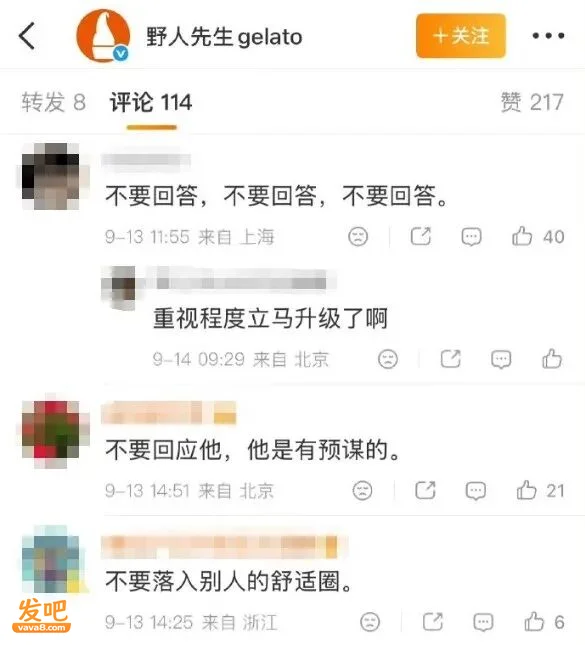This screenshot has height=645, width=585.
Task: Tap the sad-face icon on 北京 14:51 comment
Action: click(362, 490)
